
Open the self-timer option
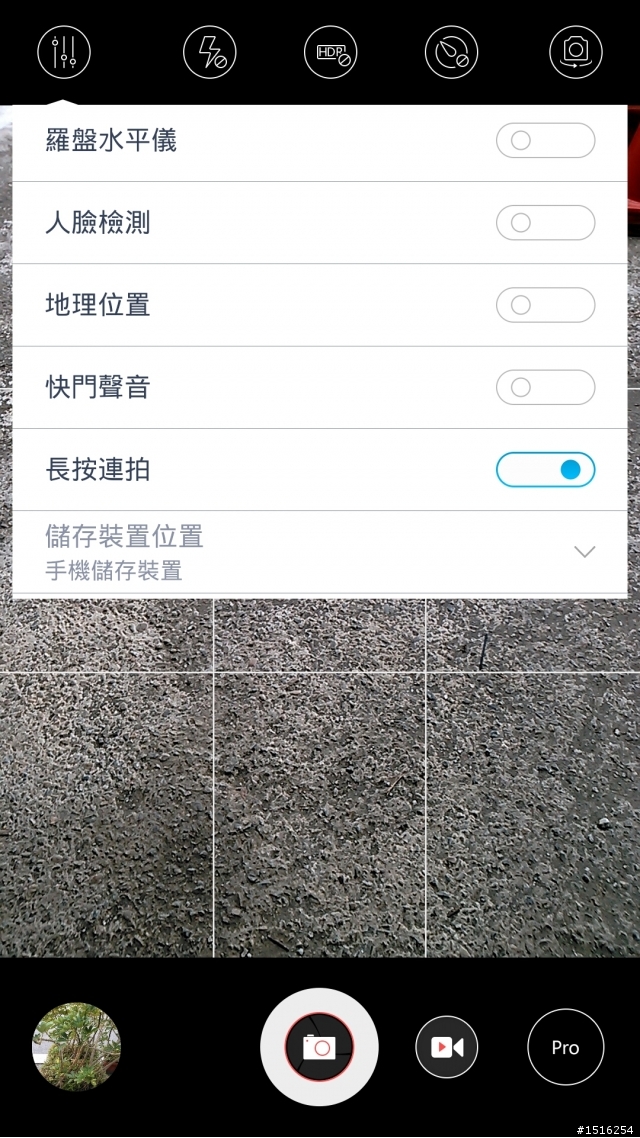coord(451,51)
